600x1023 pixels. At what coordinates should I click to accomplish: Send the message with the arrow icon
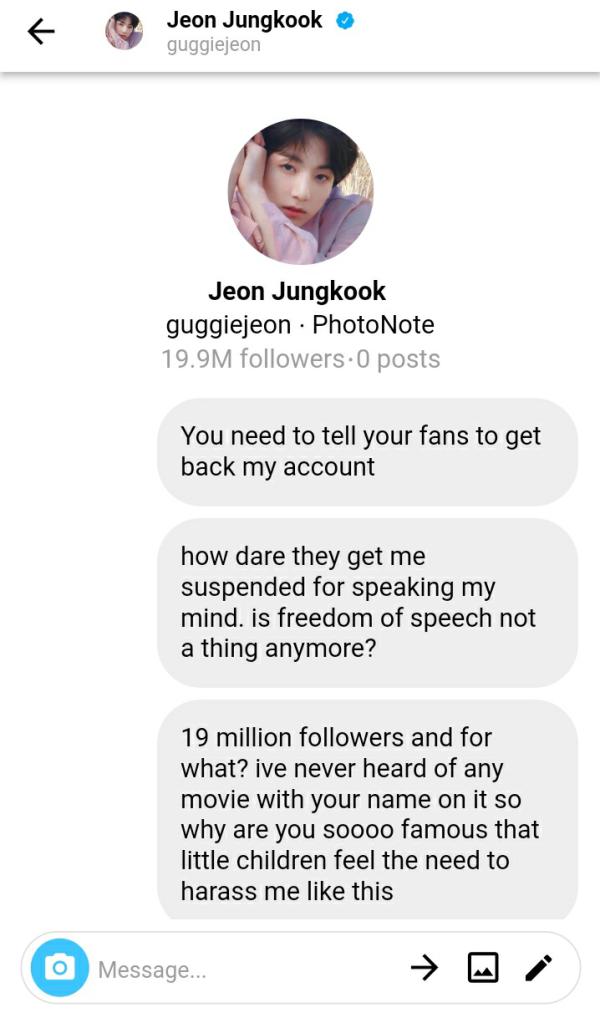[424, 967]
